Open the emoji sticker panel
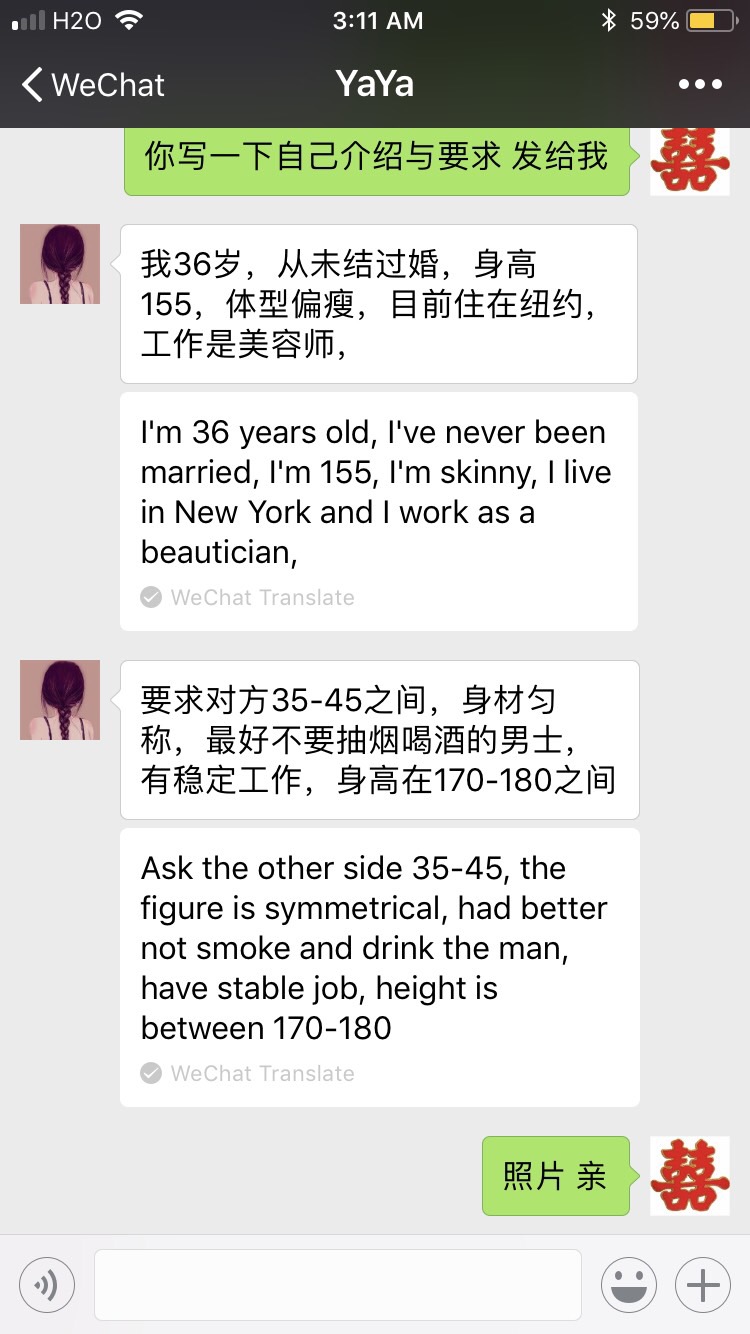The height and width of the screenshot is (1334, 750). [x=628, y=1284]
